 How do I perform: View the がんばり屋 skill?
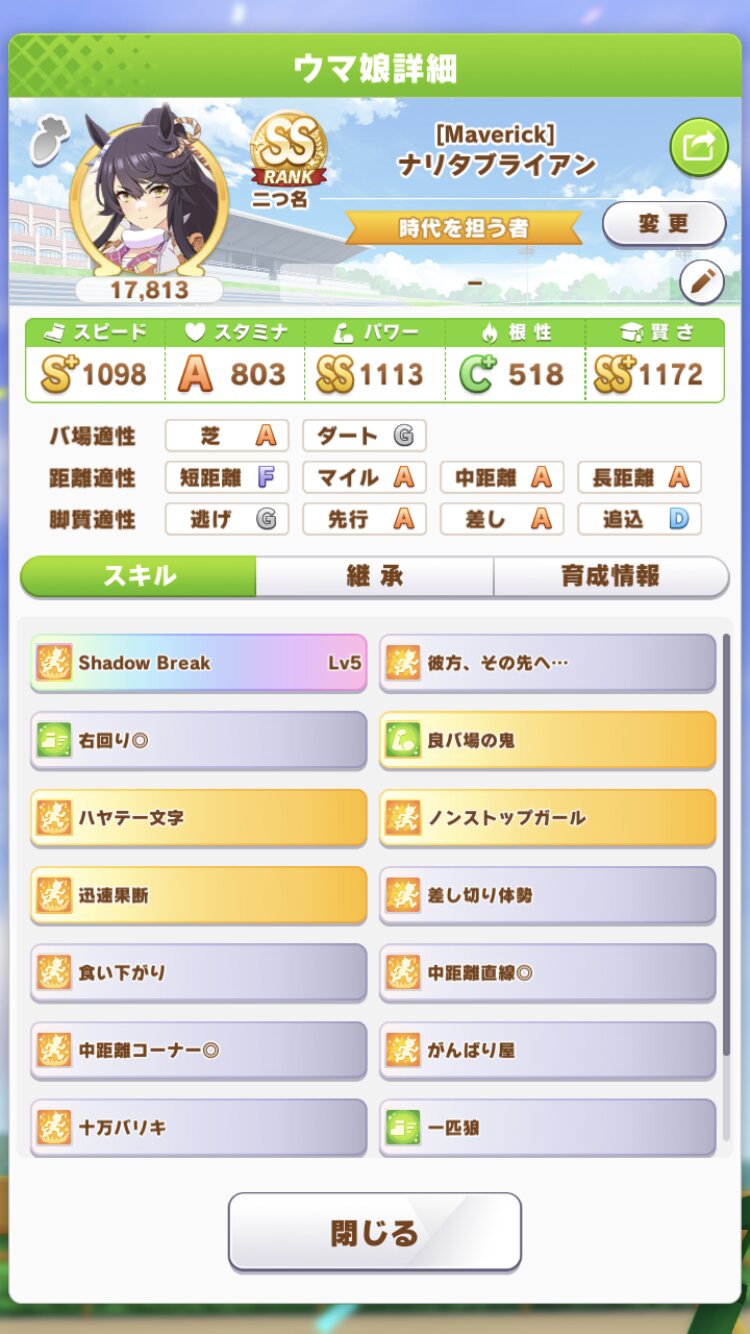pyautogui.click(x=547, y=1050)
